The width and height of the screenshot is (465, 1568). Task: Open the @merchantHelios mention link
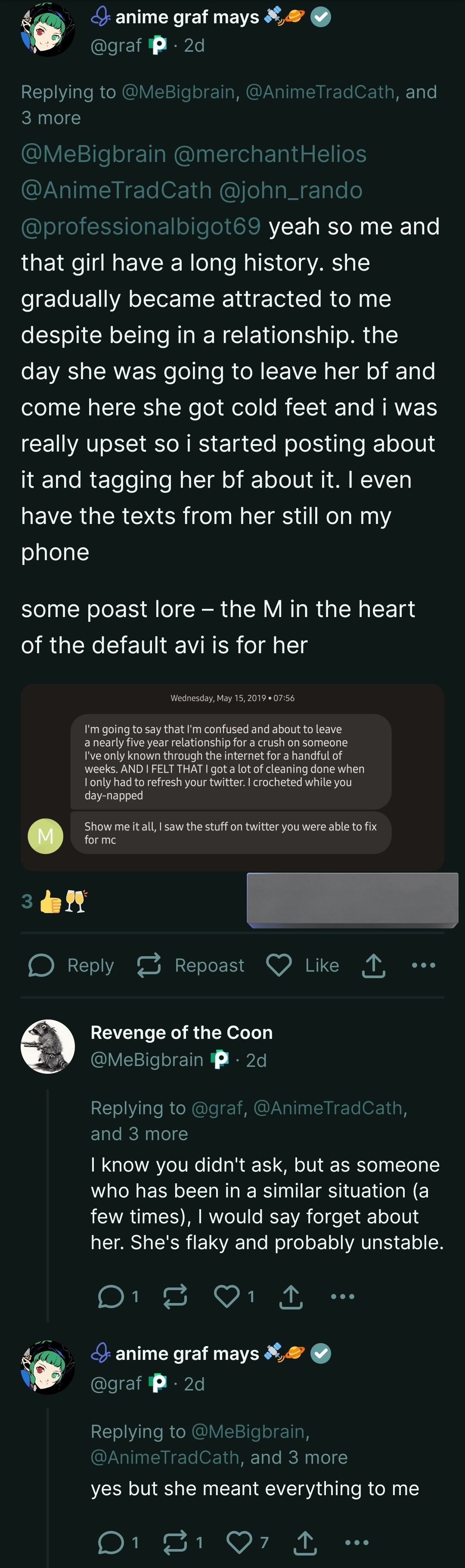[x=270, y=154]
